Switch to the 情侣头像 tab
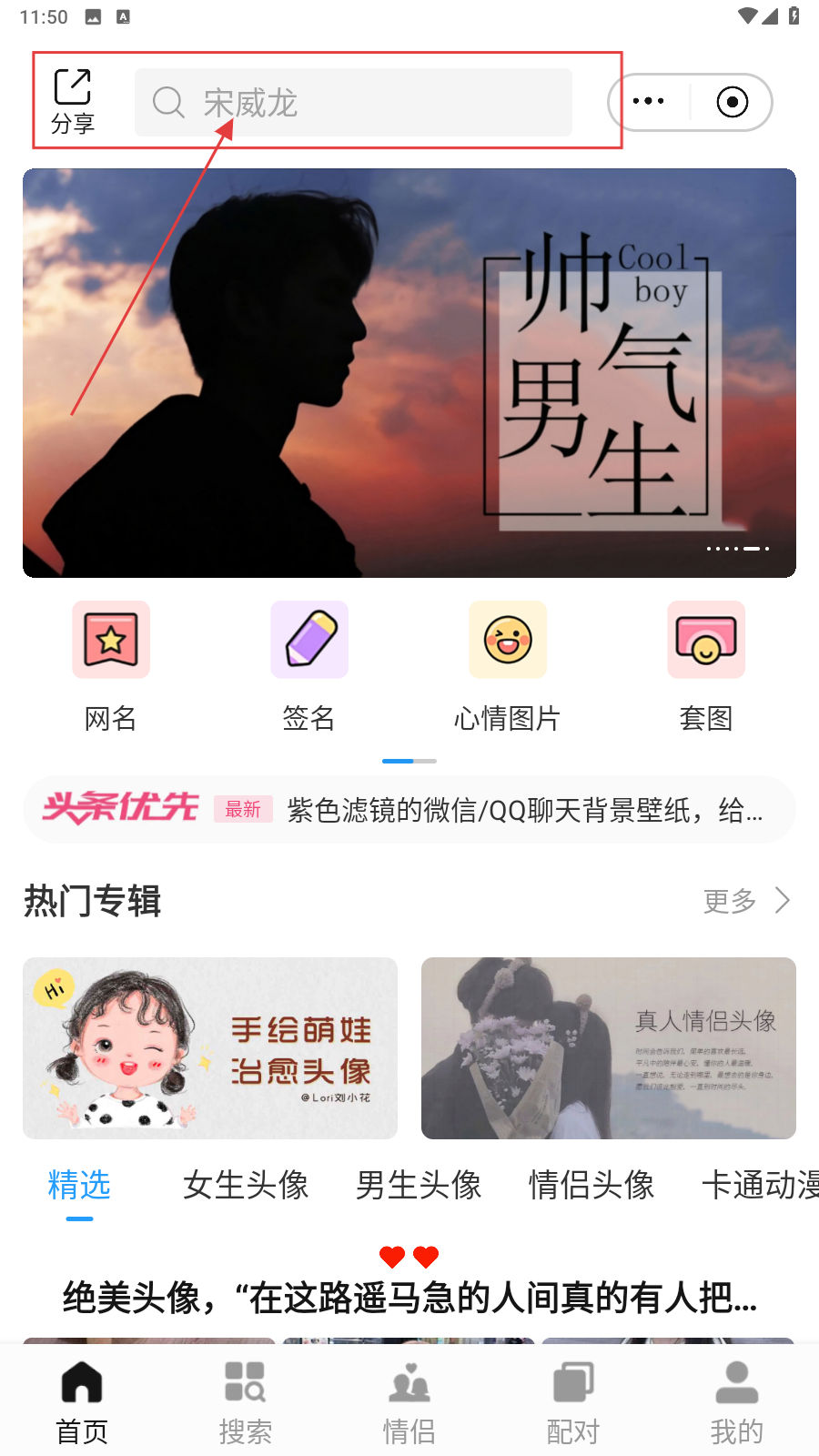Image resolution: width=819 pixels, height=1456 pixels. [x=591, y=1185]
